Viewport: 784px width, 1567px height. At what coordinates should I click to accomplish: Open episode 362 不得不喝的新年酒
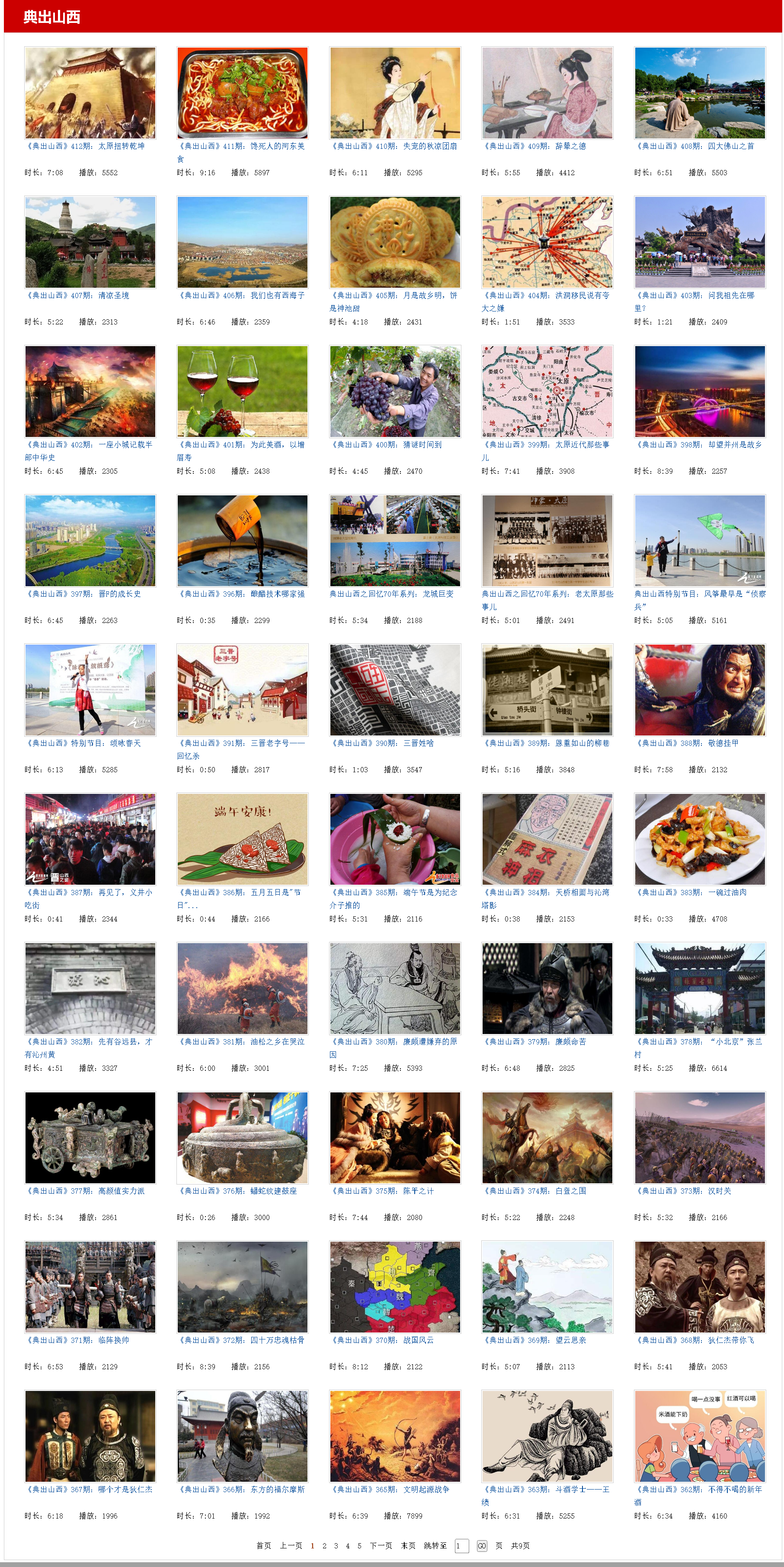pos(699,1435)
